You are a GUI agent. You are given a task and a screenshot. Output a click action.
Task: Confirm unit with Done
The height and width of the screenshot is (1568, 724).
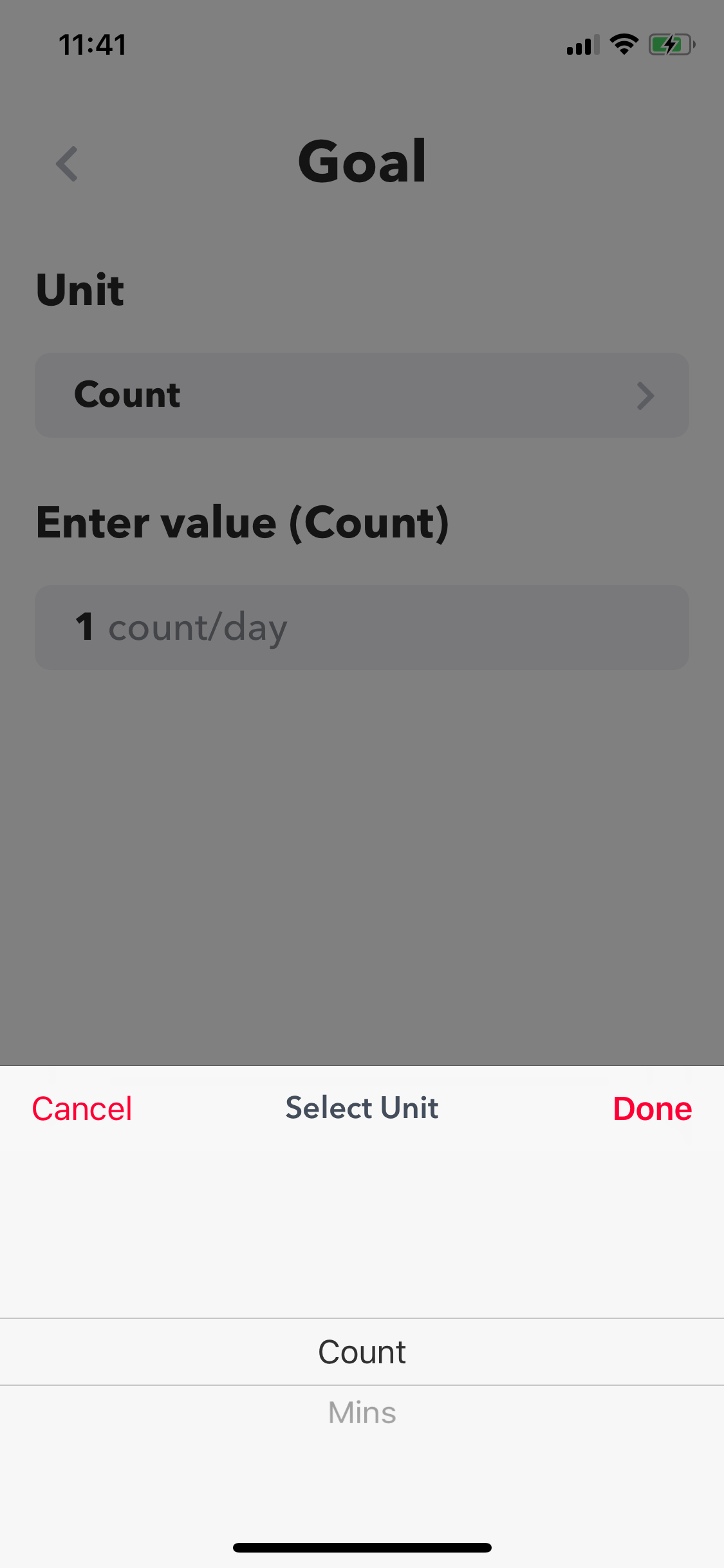coord(652,1108)
